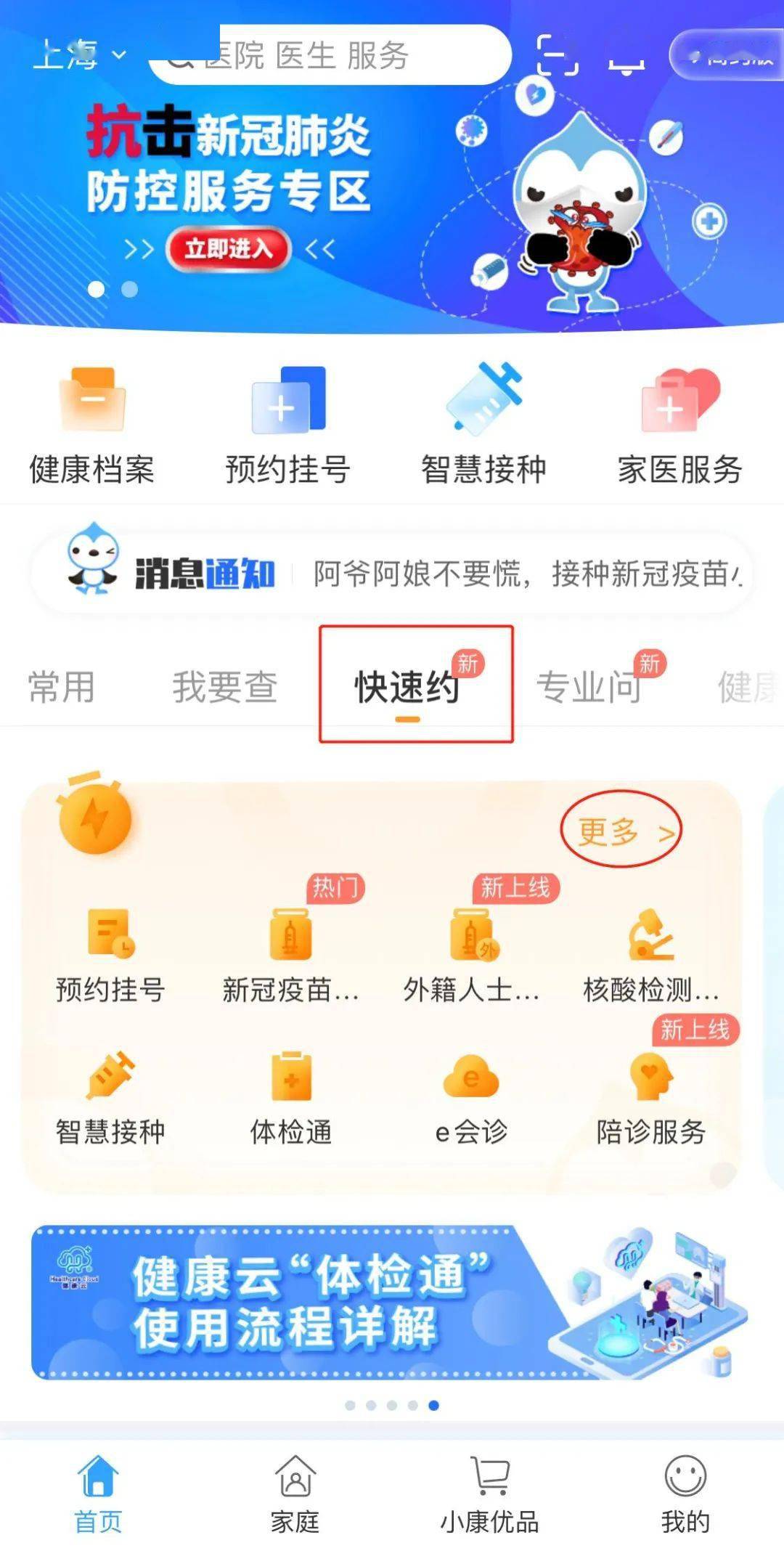This screenshot has height=1564, width=784.
Task: Open 预约挂号 shortcut in the top icon row
Action: click(288, 426)
